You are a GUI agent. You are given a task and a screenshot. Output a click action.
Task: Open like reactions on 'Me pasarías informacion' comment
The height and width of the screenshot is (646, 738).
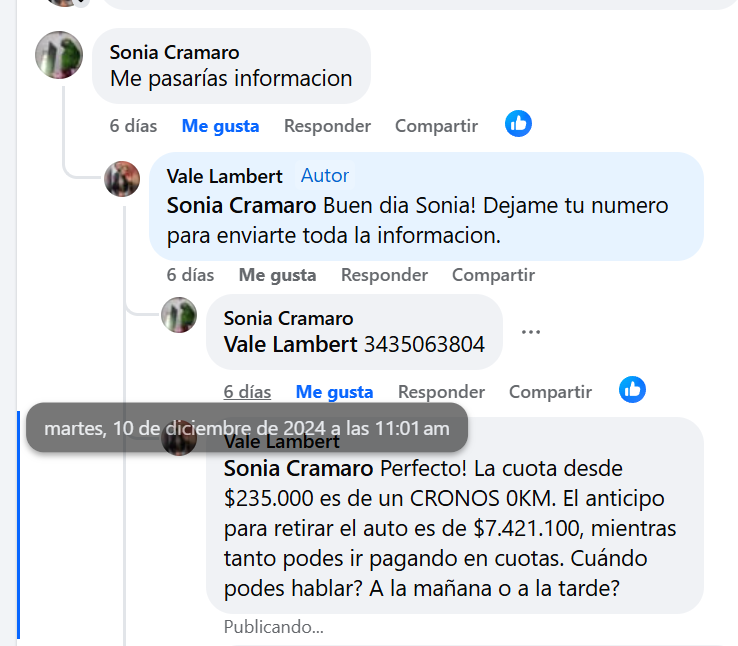(x=518, y=124)
